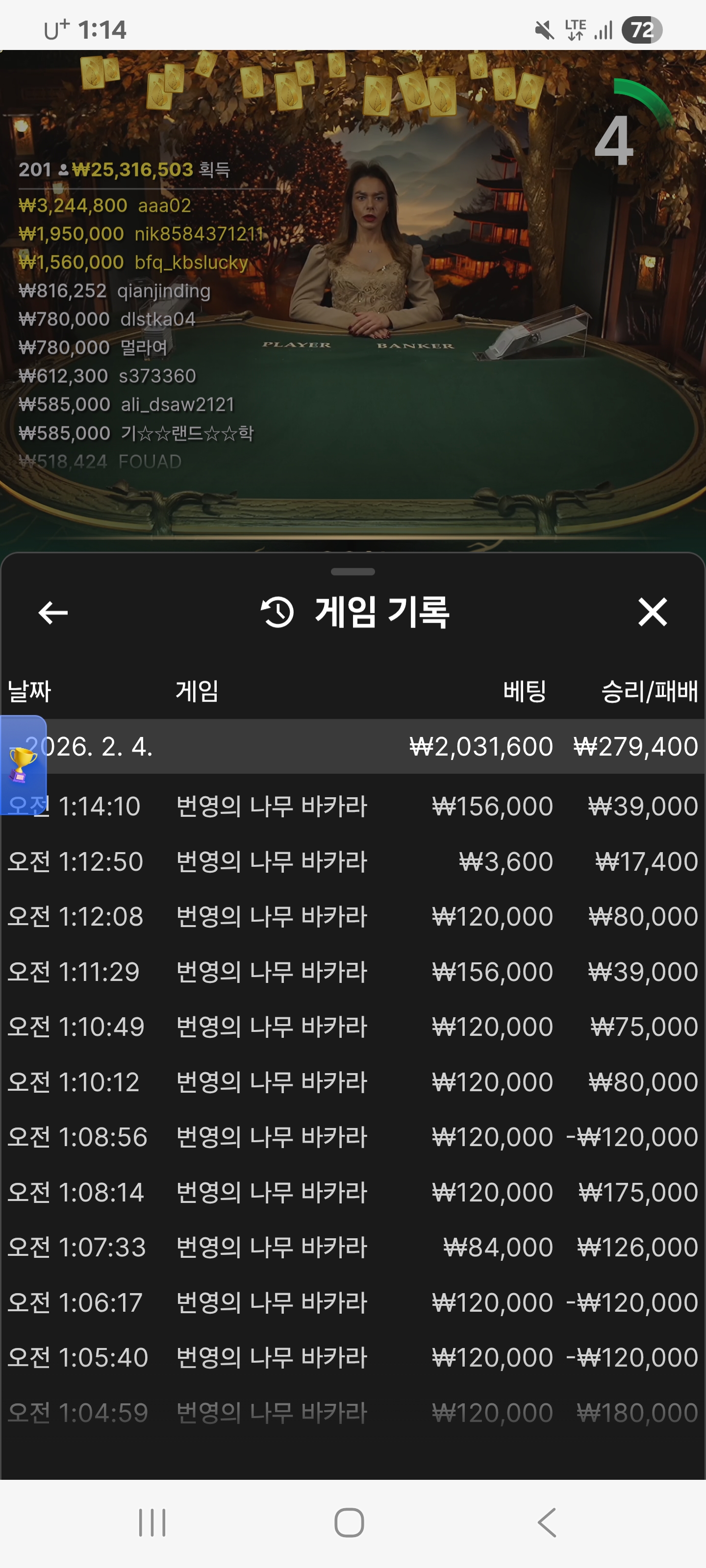Image resolution: width=706 pixels, height=1568 pixels.
Task: Open the 오전 1:08:14 game record
Action: 353,1192
